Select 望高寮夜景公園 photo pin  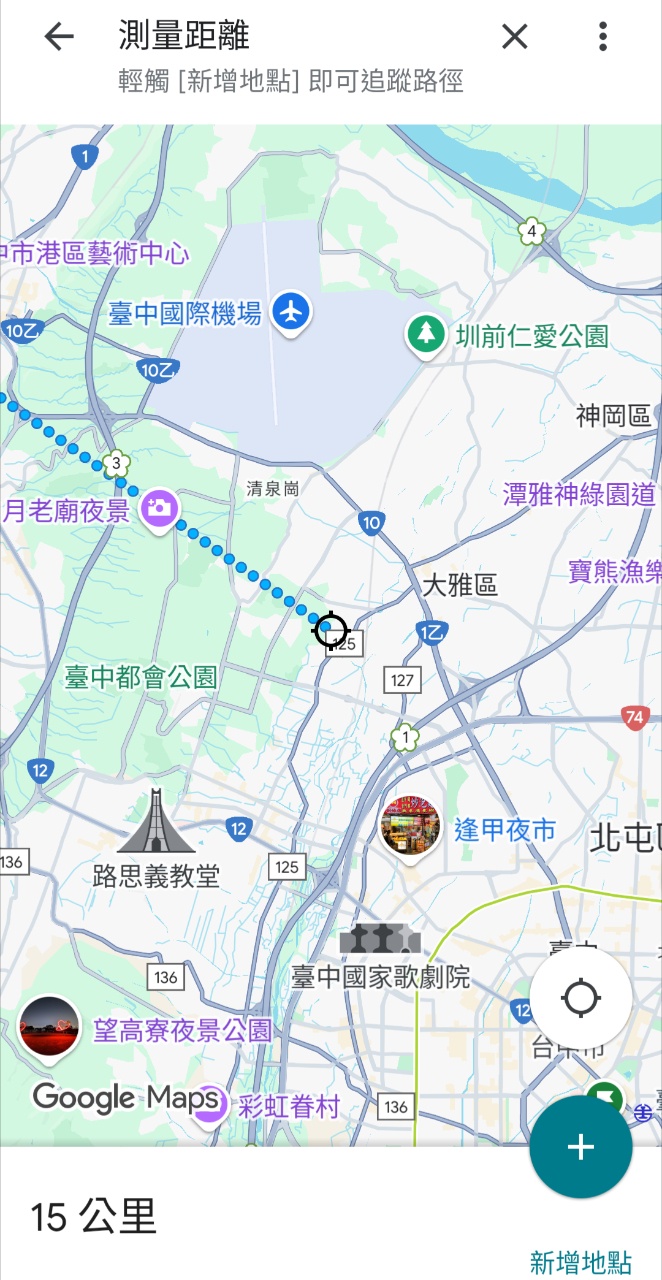click(49, 1028)
